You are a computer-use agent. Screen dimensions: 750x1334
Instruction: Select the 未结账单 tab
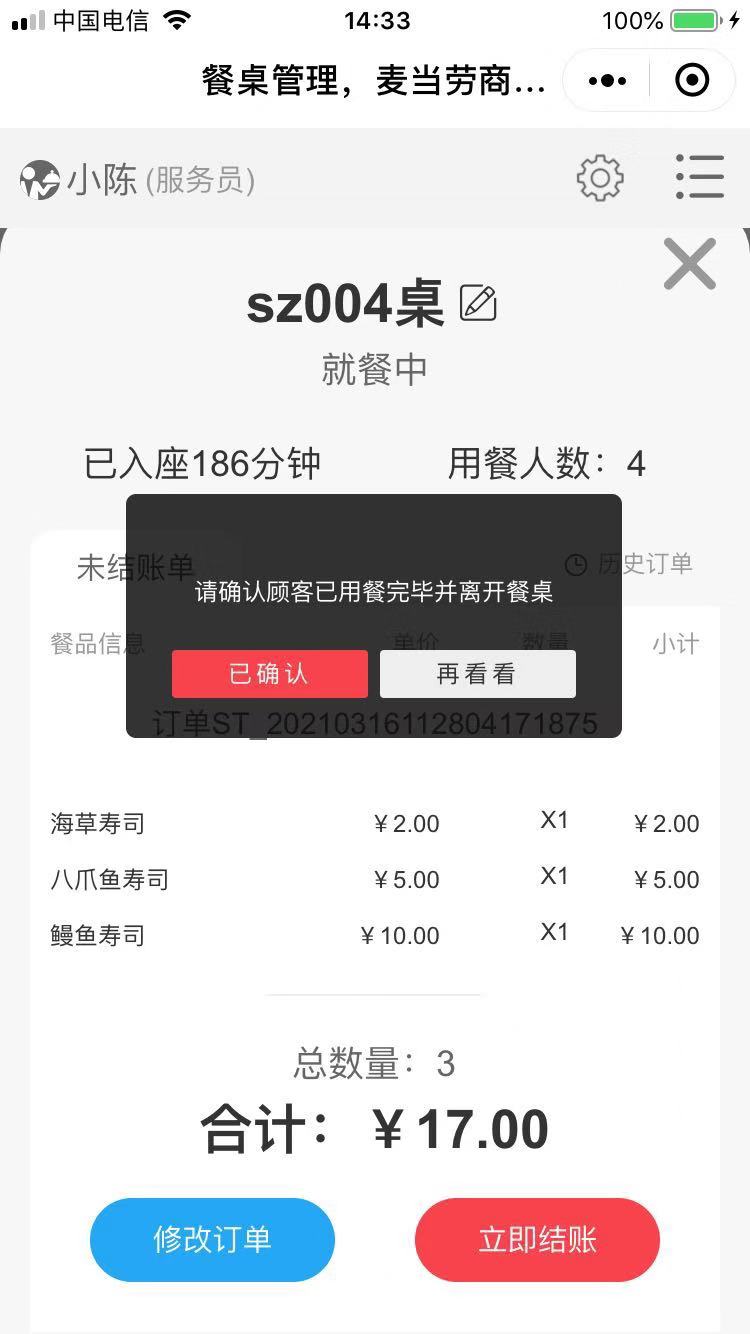(135, 567)
